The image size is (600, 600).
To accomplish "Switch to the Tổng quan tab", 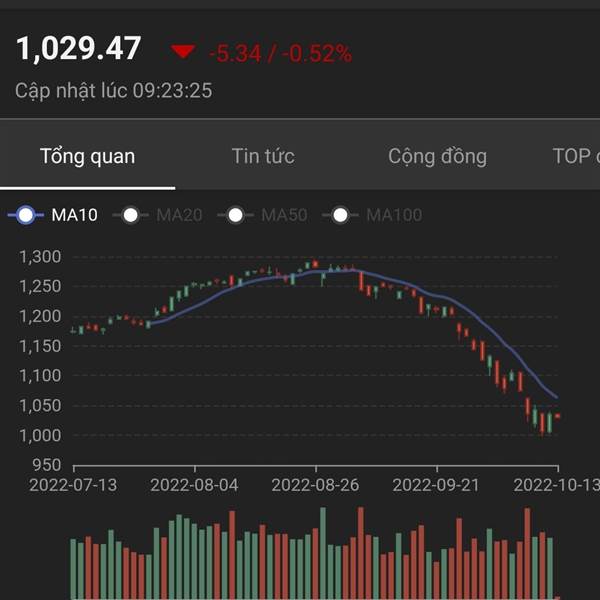I will (x=87, y=156).
